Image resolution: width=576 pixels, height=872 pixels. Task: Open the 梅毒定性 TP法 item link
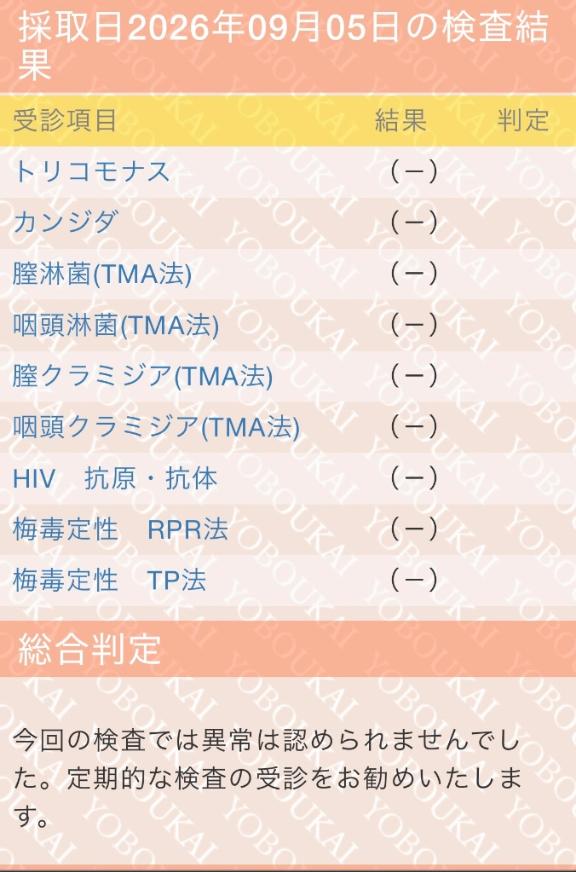point(110,580)
